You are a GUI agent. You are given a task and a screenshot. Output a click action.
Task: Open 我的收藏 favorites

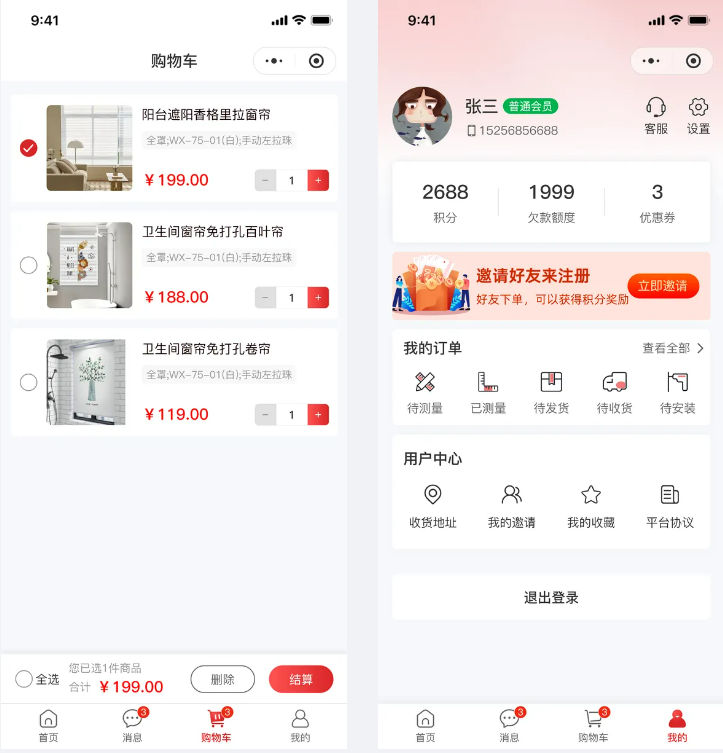591,507
